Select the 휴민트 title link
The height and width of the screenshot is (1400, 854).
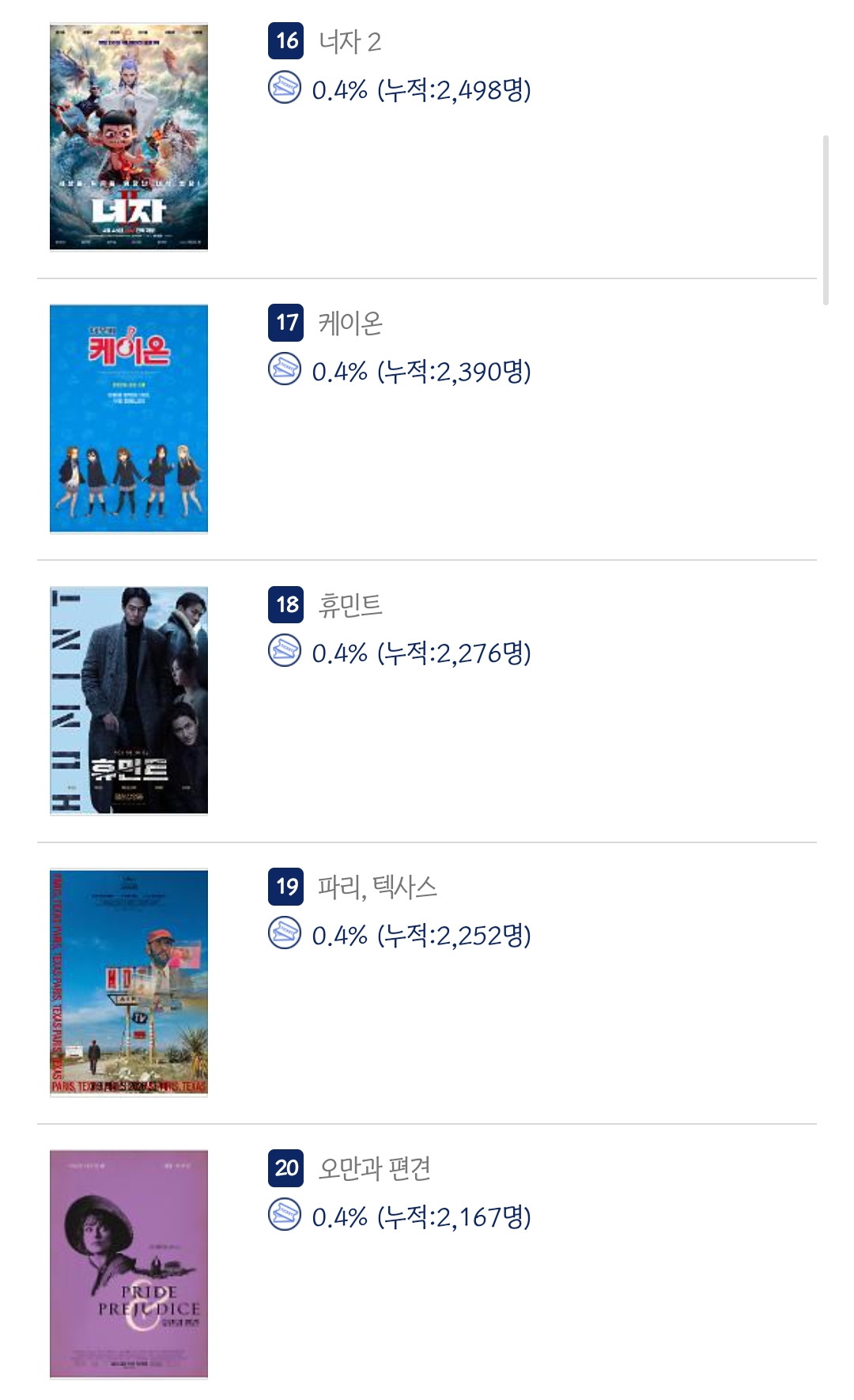click(350, 605)
